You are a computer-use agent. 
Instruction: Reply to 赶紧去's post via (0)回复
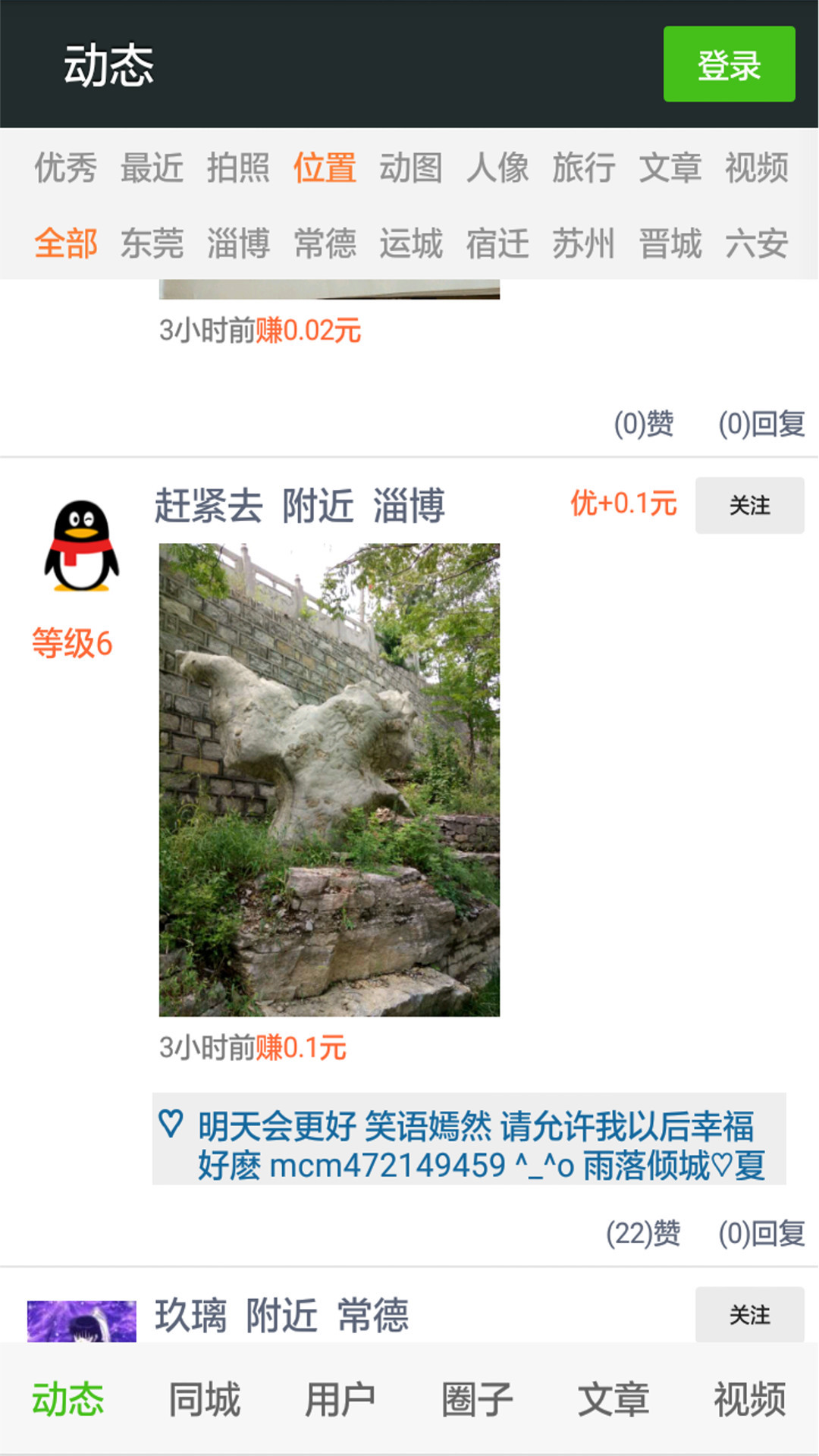click(x=761, y=1233)
